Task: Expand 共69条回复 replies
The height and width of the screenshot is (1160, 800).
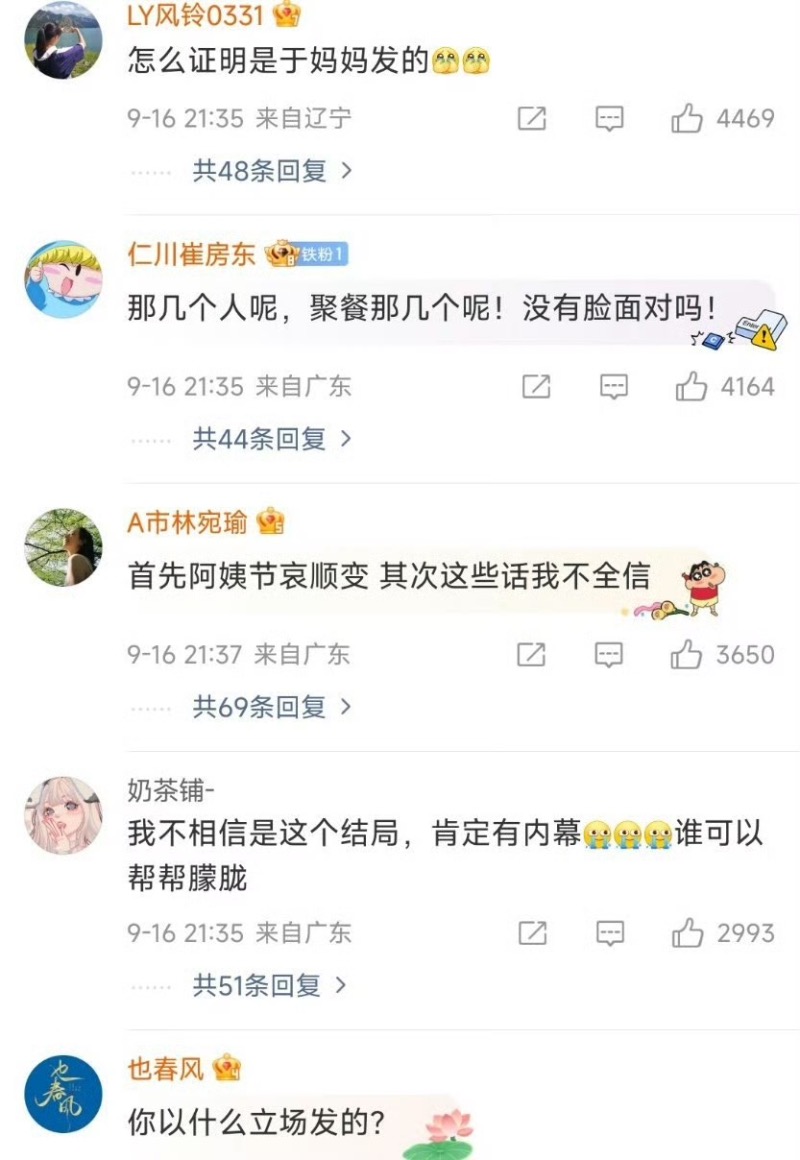Action: pyautogui.click(x=272, y=707)
